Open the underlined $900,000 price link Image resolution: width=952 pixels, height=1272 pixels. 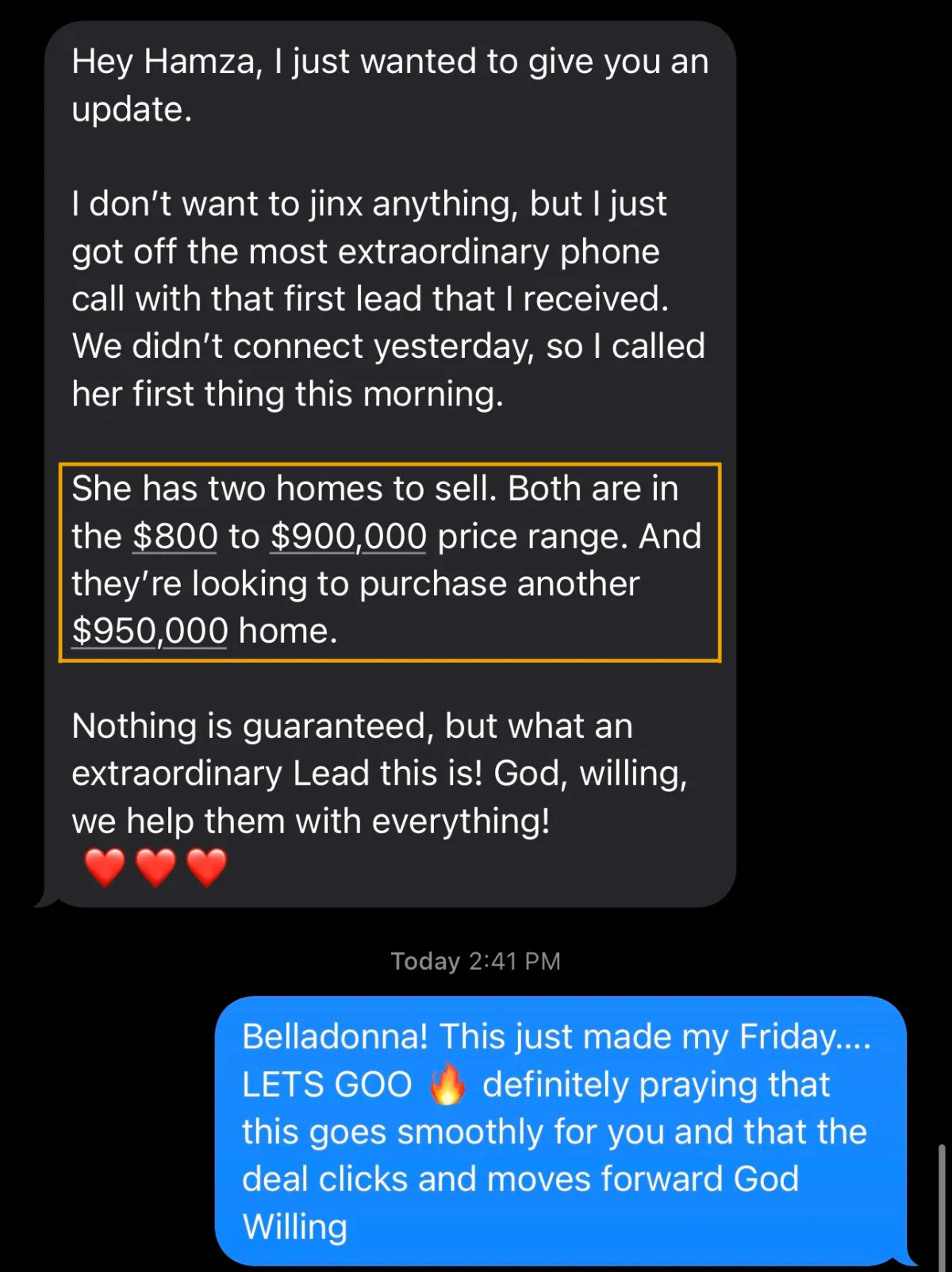coord(348,536)
